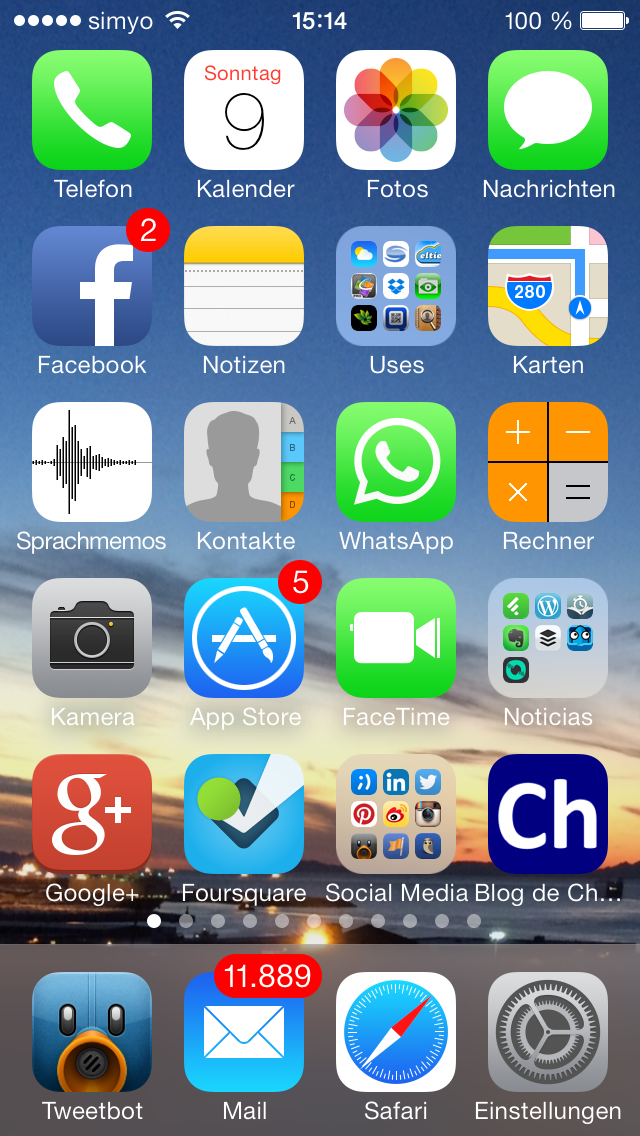Start FaceTime
640x1136 pixels.
396,638
